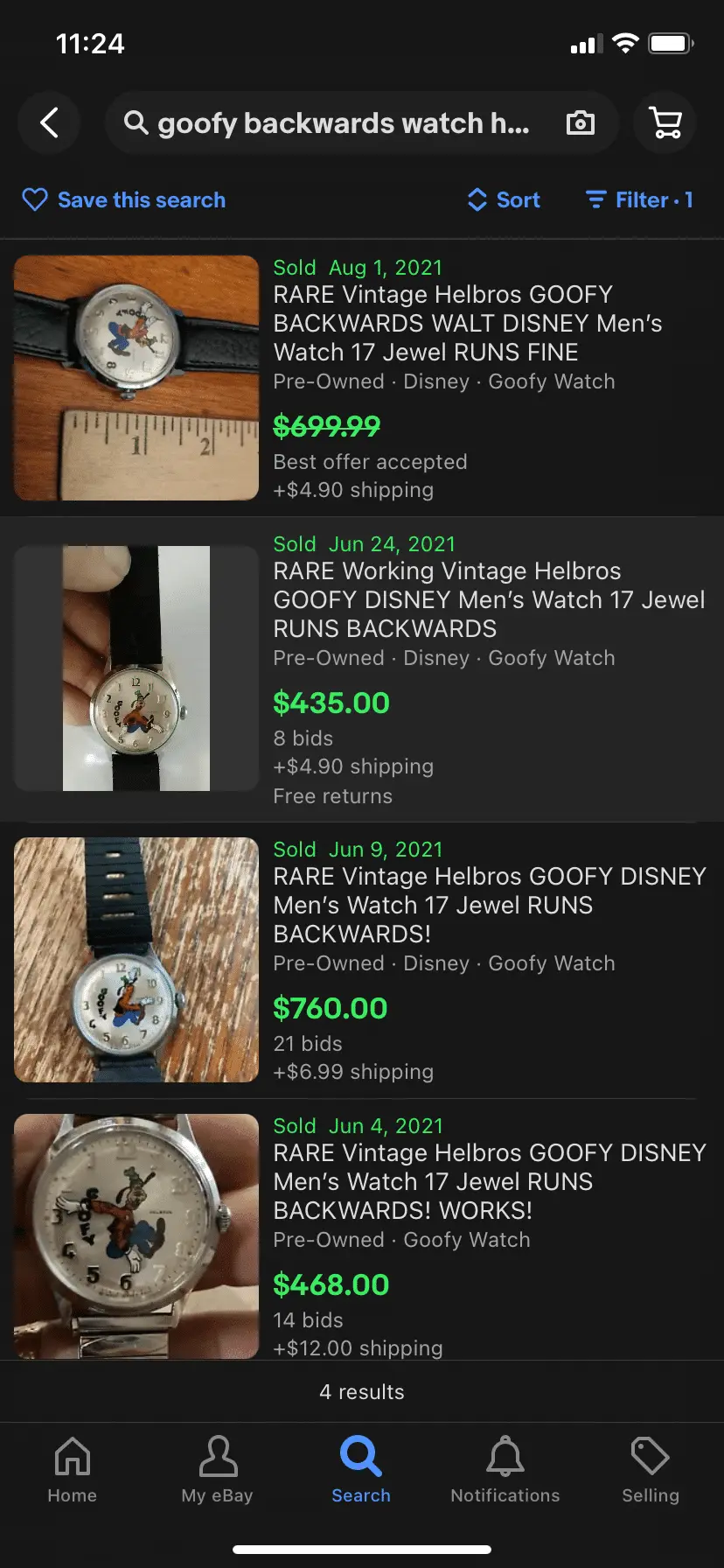This screenshot has height=1568, width=724.
Task: Select the Search tab
Action: coord(361,1470)
